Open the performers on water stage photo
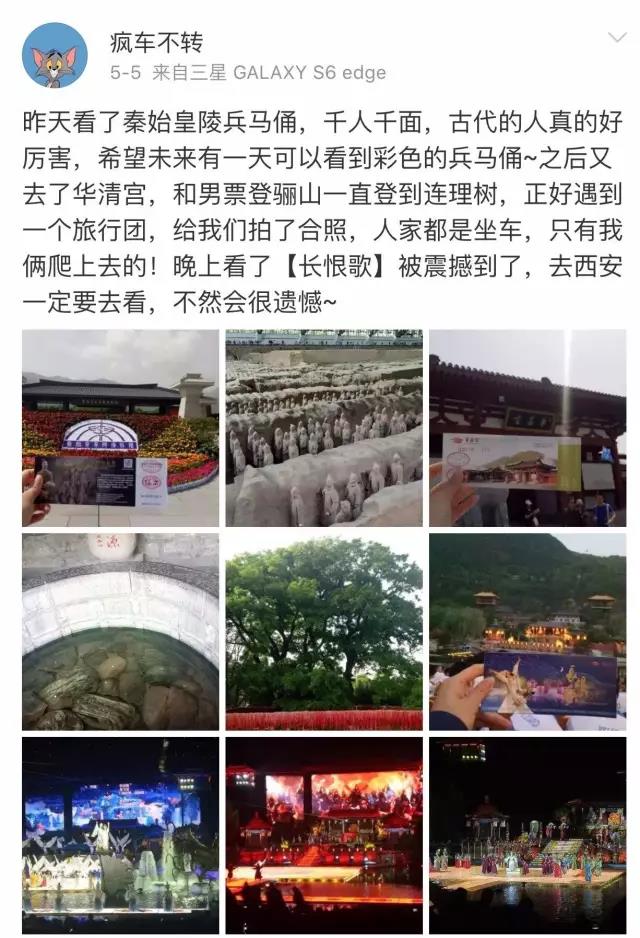The image size is (640, 938). click(x=528, y=834)
